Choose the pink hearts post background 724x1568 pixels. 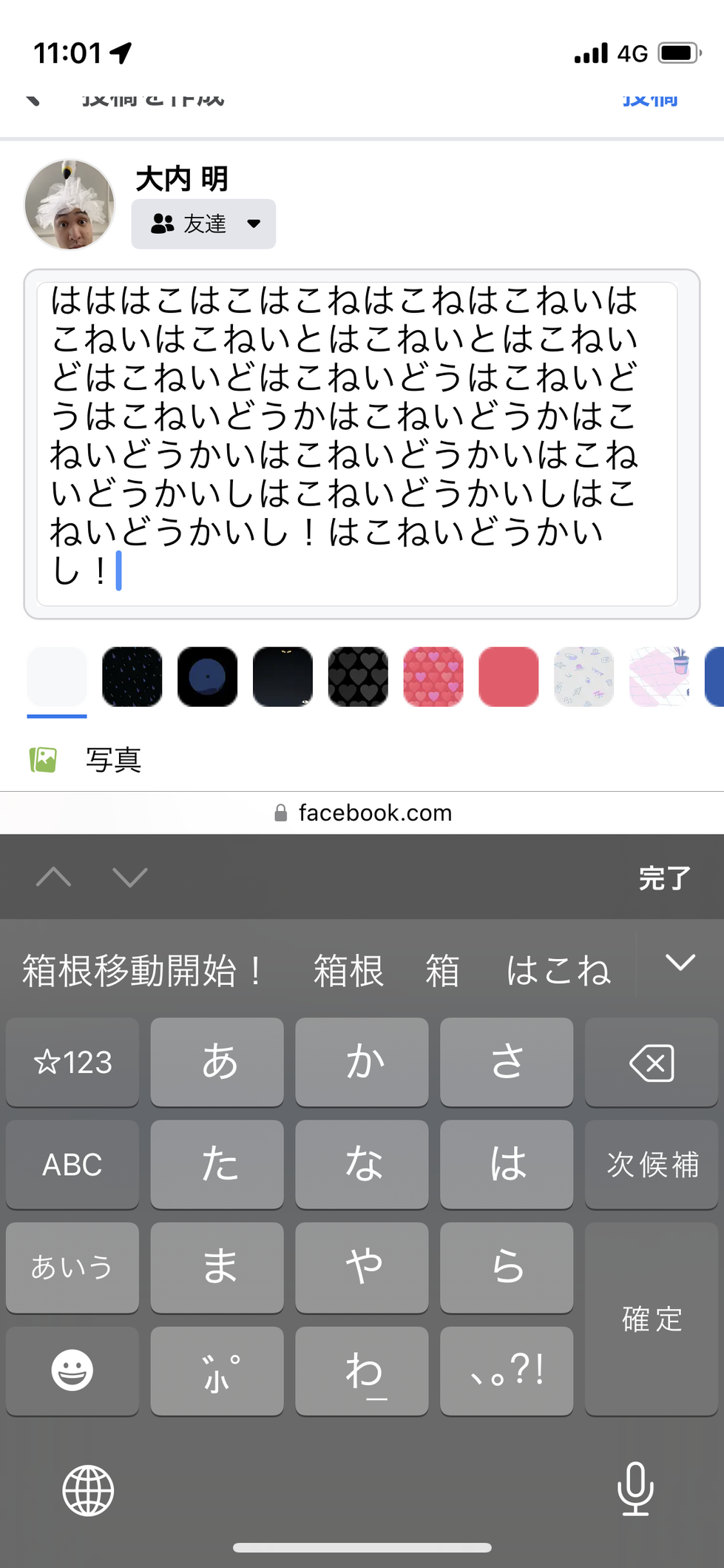click(433, 676)
